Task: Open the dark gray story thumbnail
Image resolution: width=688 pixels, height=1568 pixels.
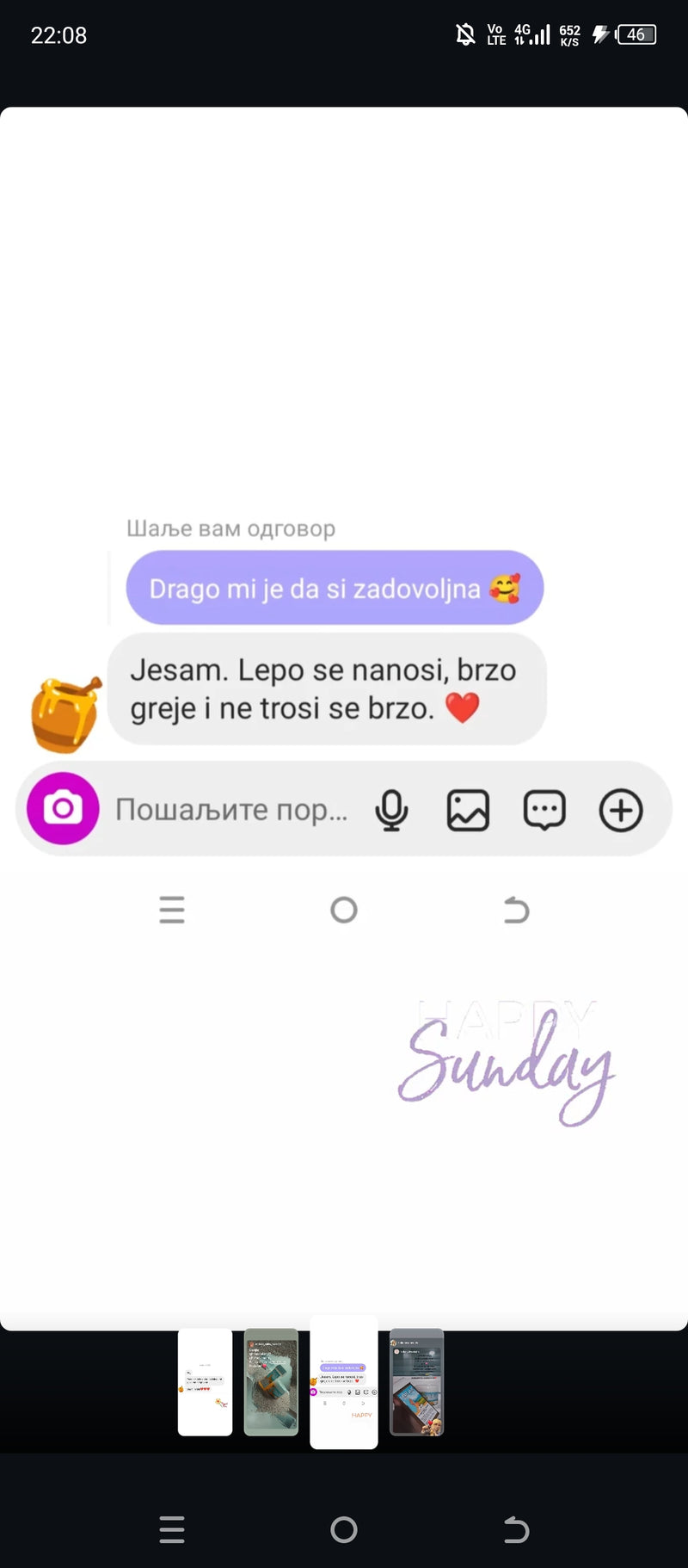Action: [x=417, y=1382]
